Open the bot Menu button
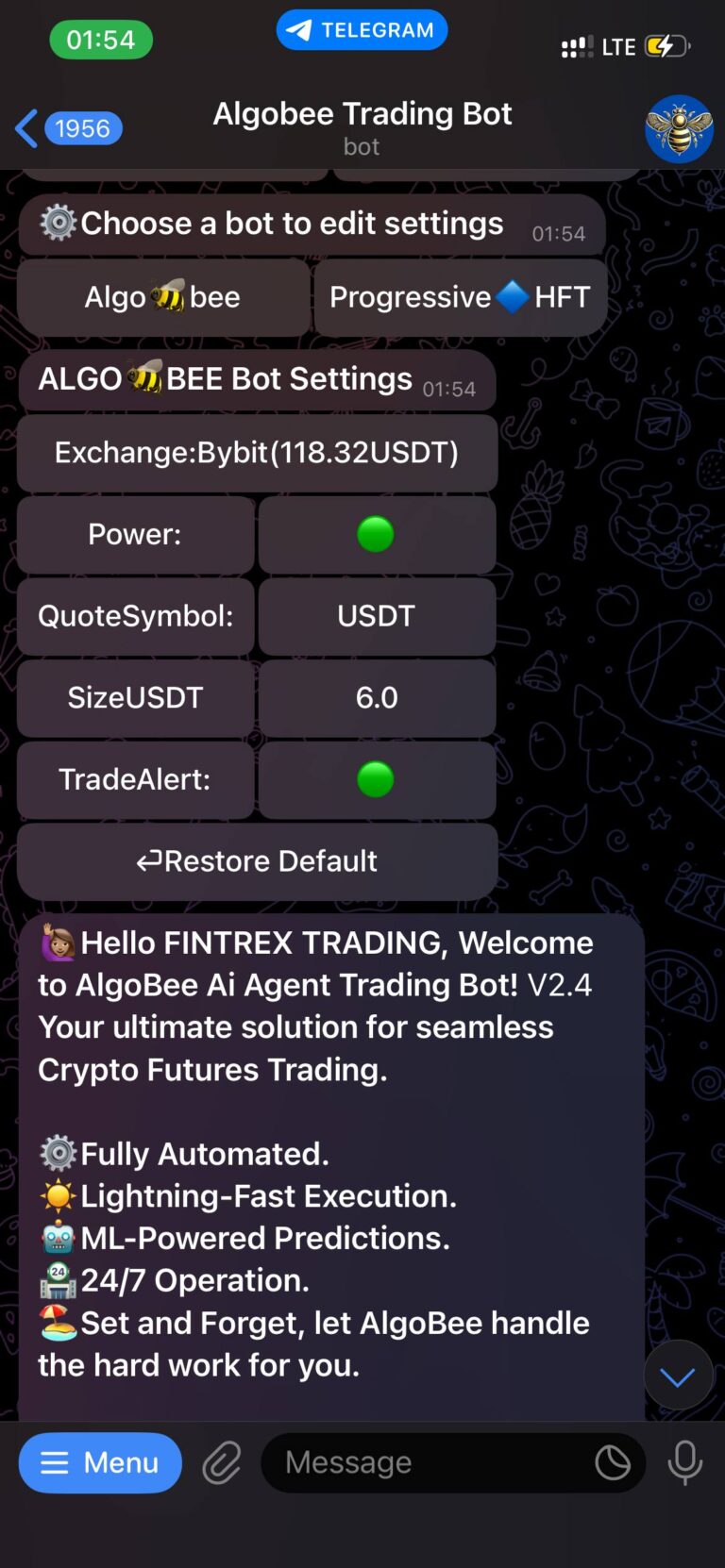Image resolution: width=725 pixels, height=1568 pixels. point(100,1463)
